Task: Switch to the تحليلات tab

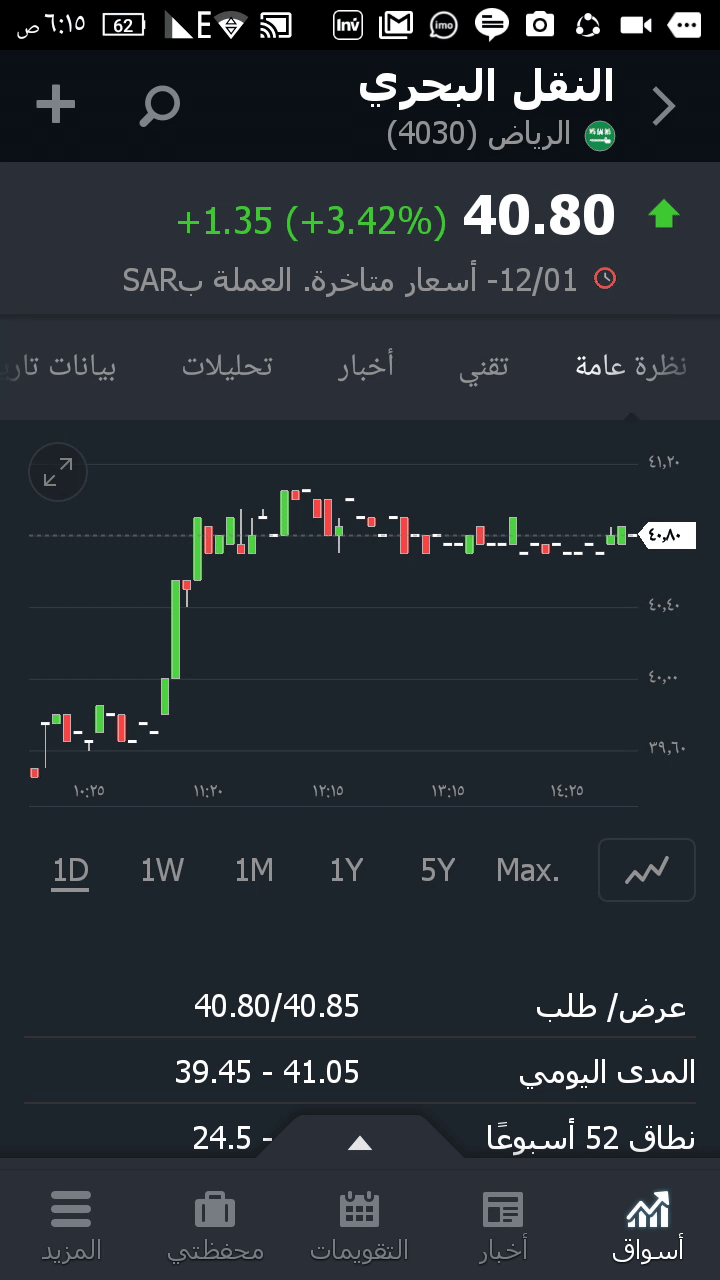Action: coord(227,366)
